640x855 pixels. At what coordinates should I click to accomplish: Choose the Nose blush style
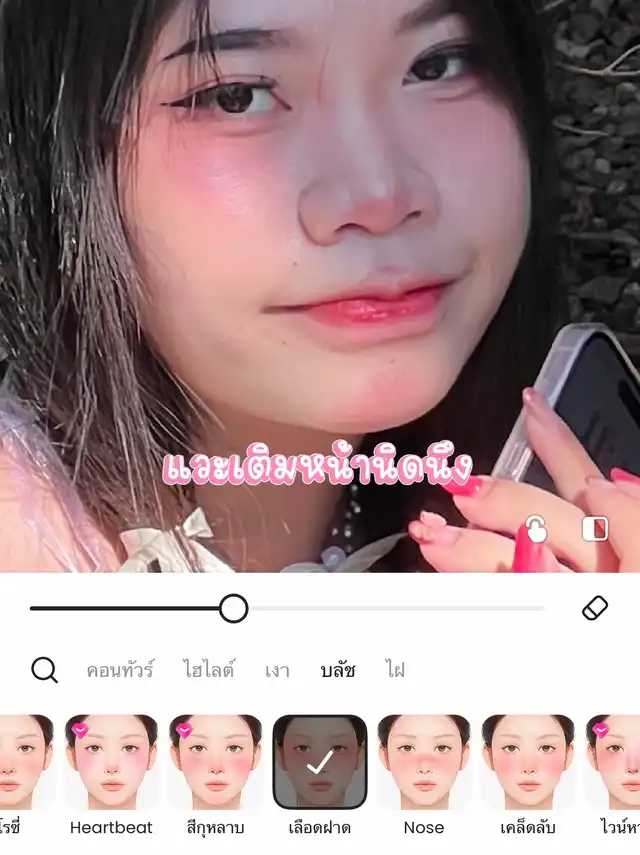[424, 775]
